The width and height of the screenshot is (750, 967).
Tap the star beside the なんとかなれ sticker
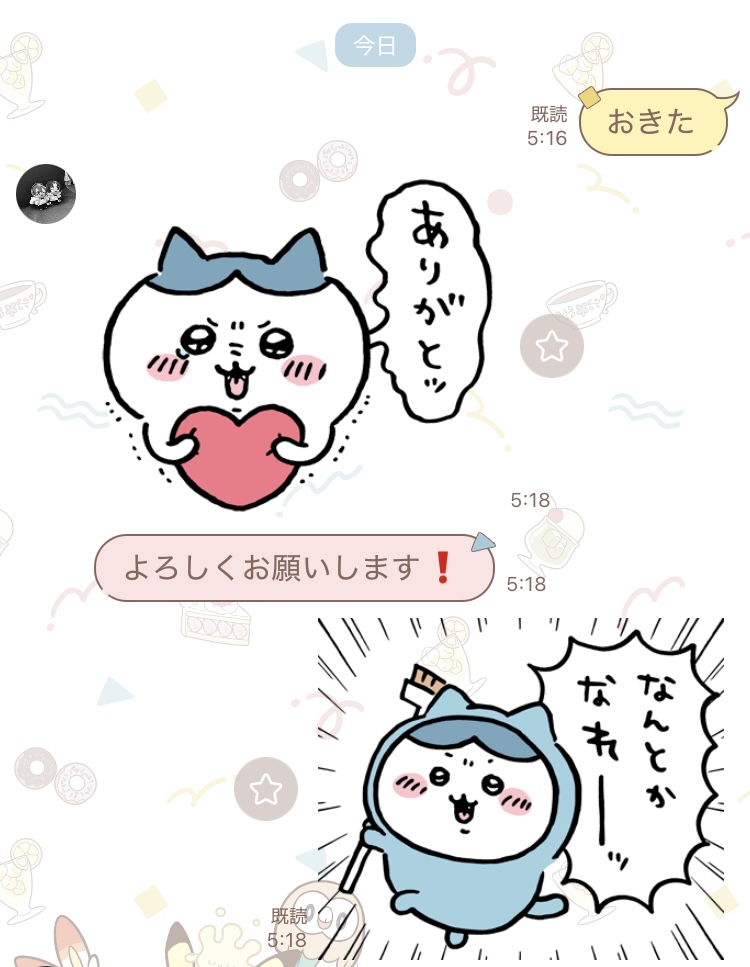click(x=266, y=789)
